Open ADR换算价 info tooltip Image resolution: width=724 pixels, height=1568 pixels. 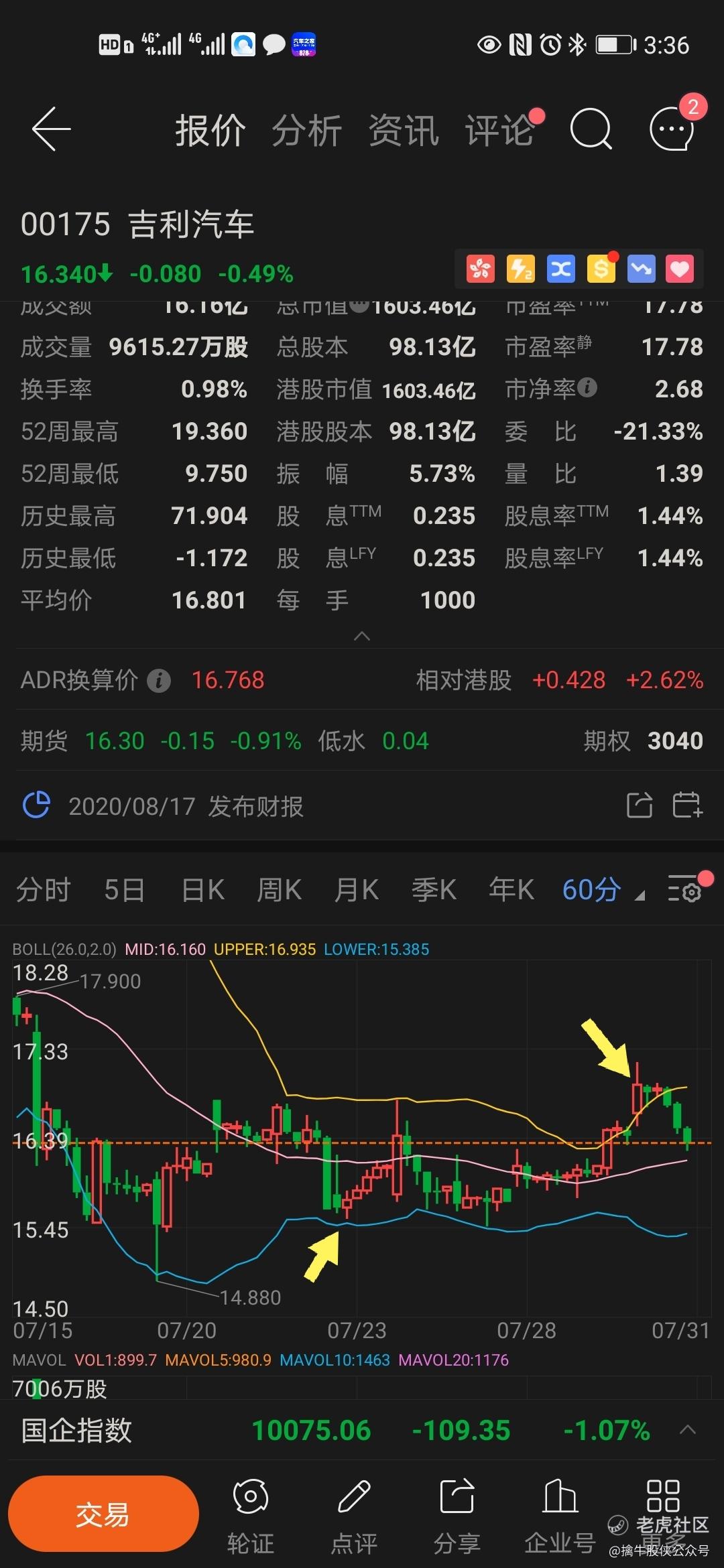click(159, 681)
